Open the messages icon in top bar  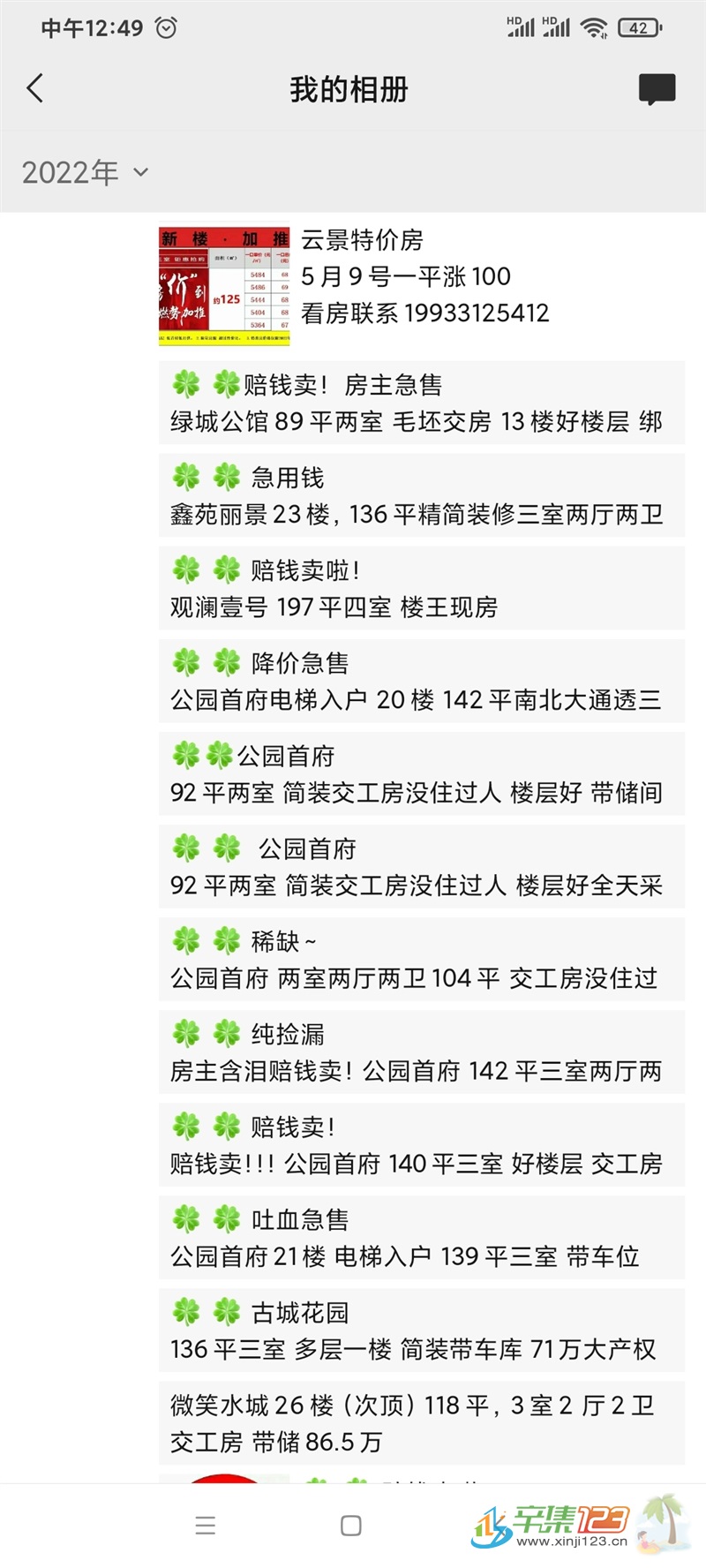pyautogui.click(x=657, y=89)
